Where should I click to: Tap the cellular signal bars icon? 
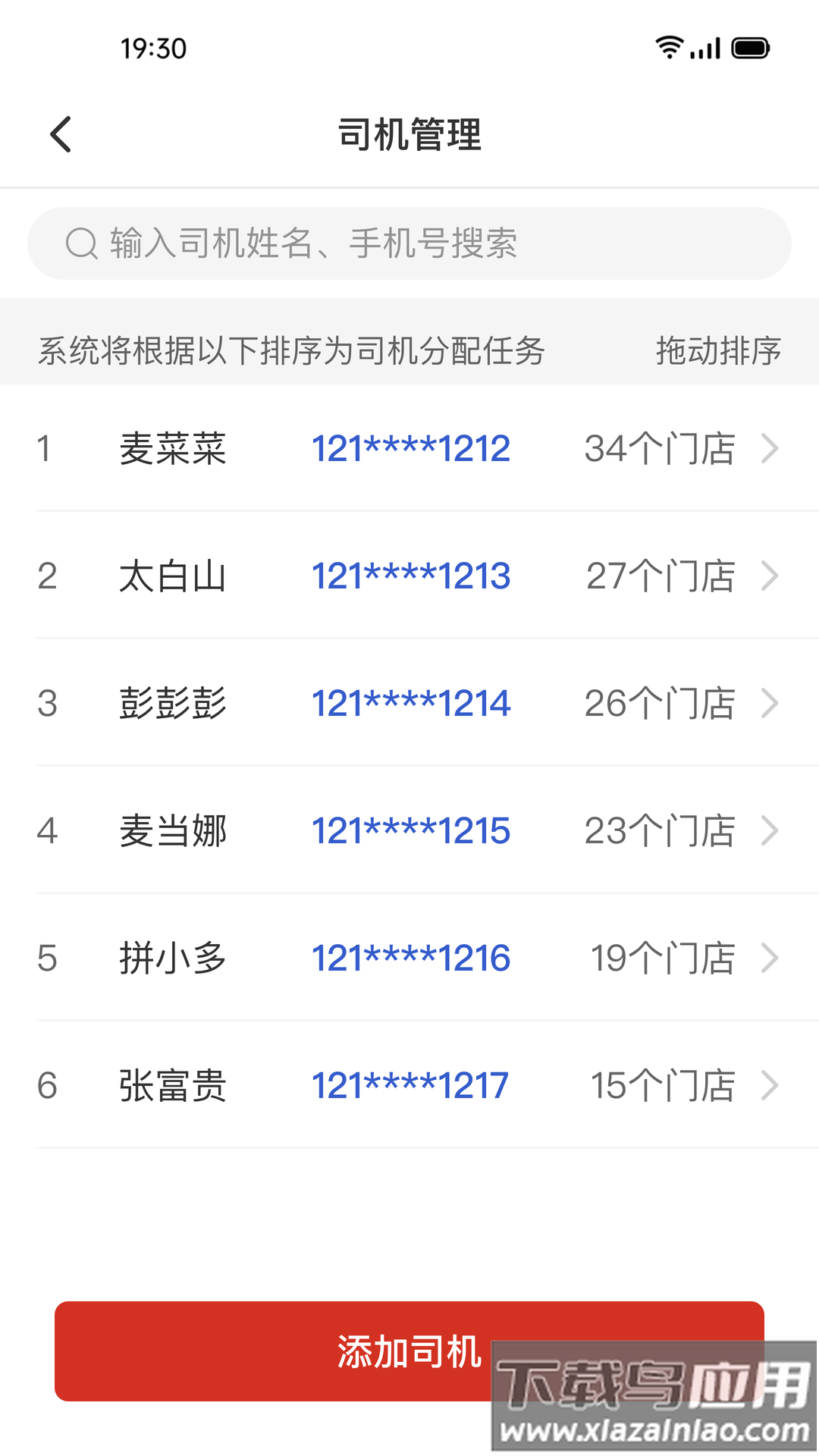(705, 47)
